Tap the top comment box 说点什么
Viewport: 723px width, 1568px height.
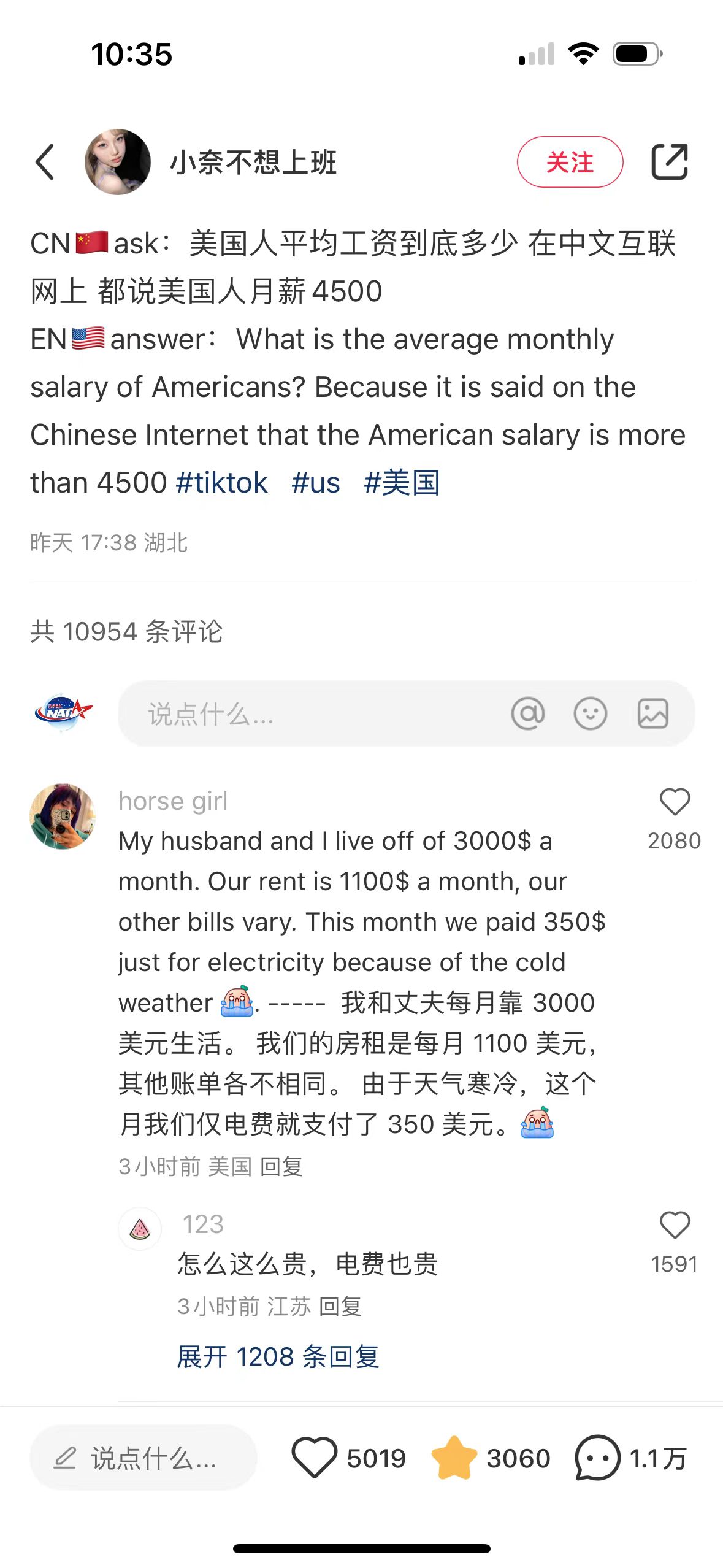click(x=307, y=714)
